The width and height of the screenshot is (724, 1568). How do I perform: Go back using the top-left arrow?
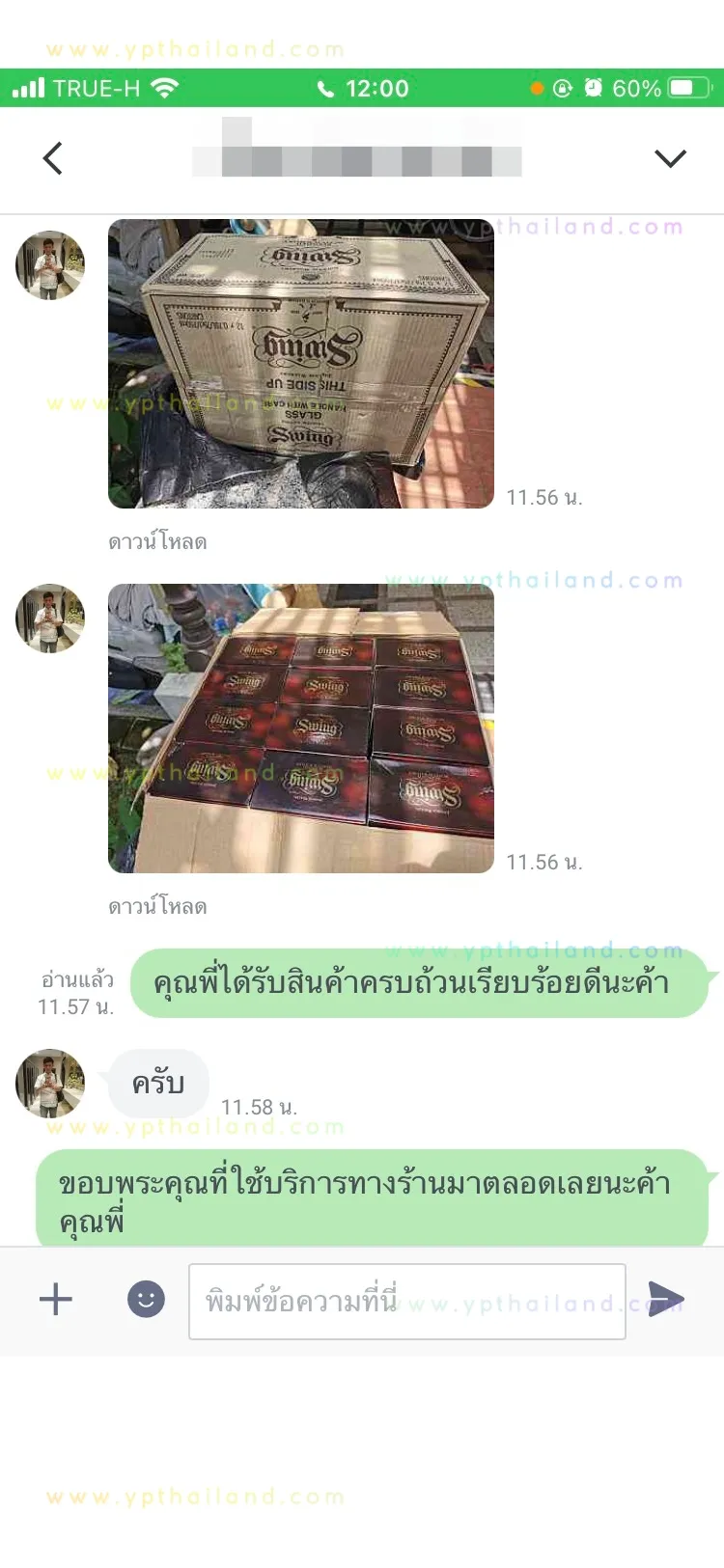53,158
